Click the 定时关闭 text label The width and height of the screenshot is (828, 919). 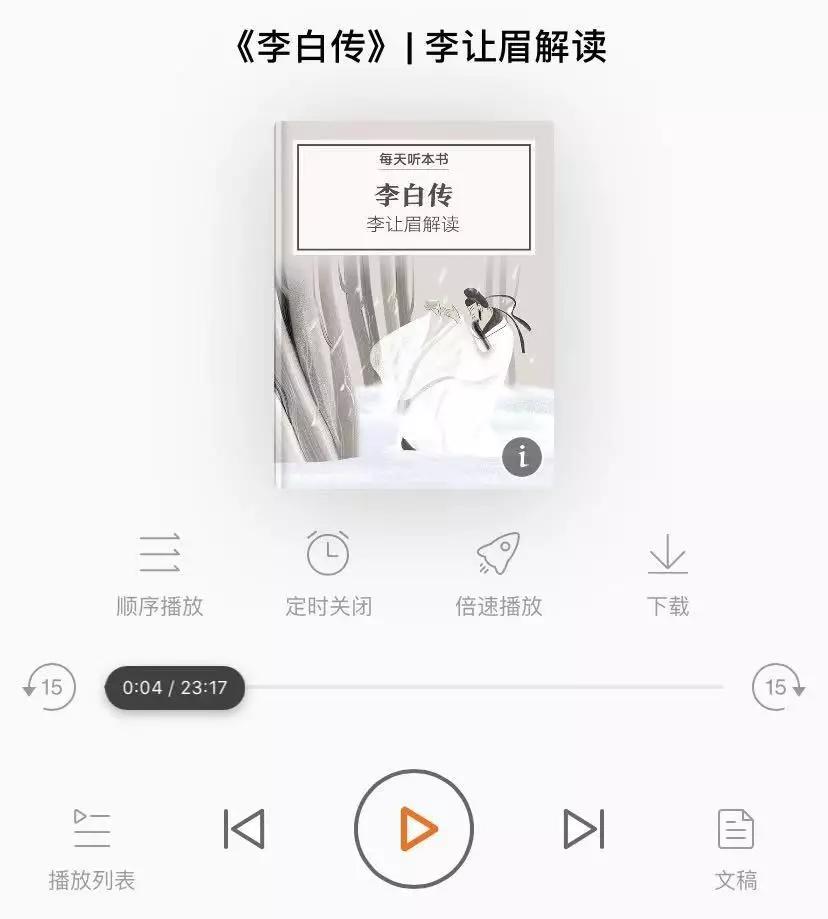(x=328, y=605)
